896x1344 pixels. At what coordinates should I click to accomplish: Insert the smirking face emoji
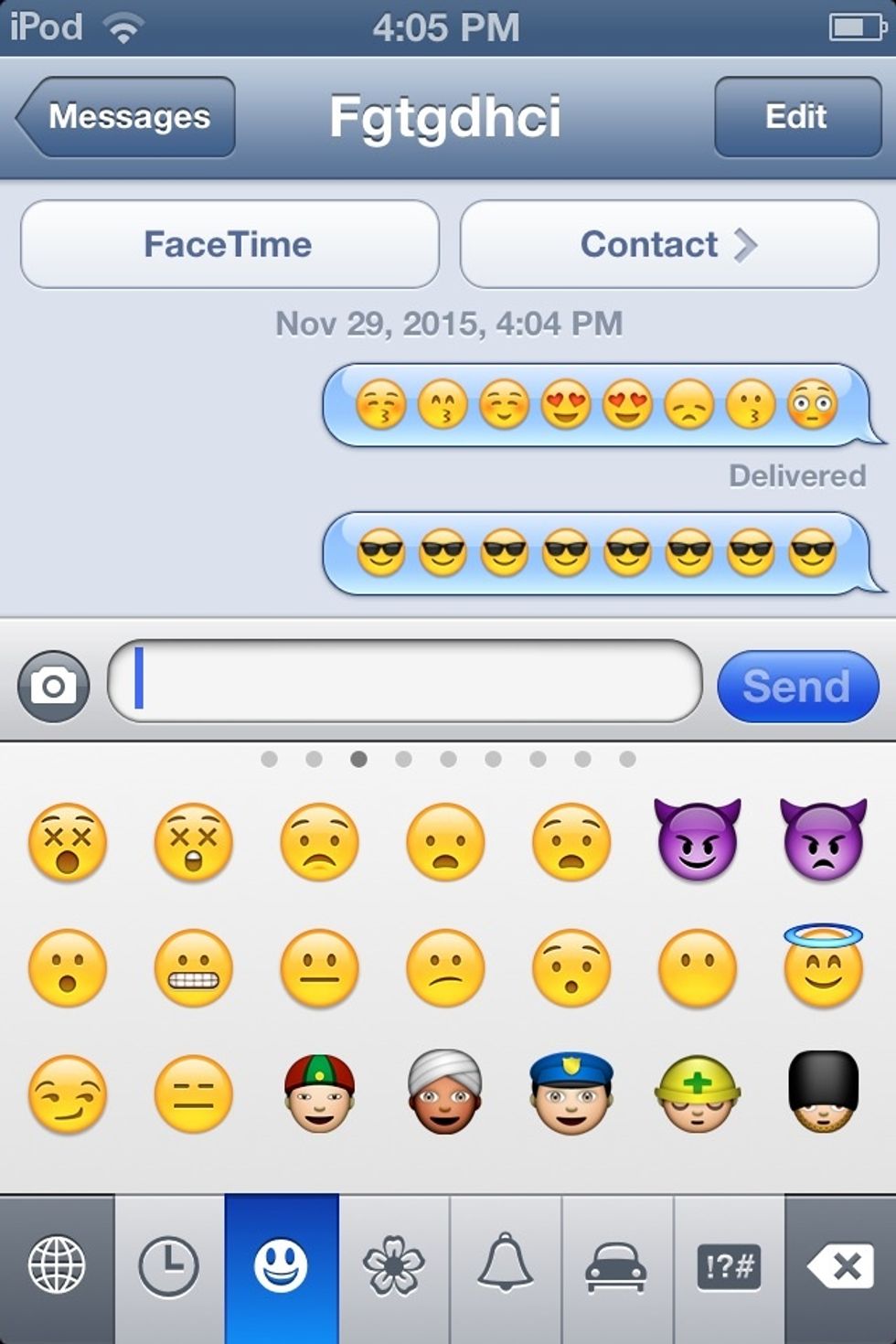tap(68, 1094)
